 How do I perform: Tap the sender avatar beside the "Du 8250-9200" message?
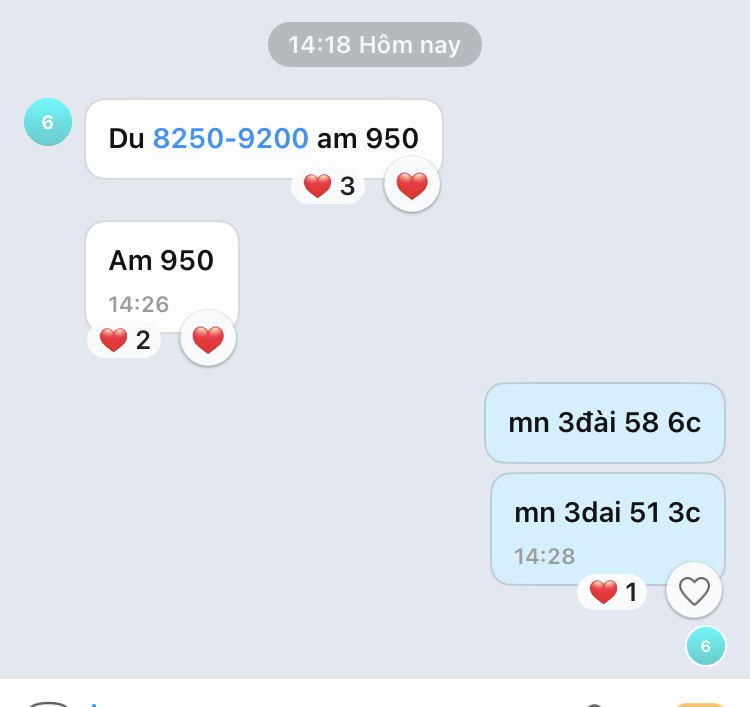click(47, 123)
